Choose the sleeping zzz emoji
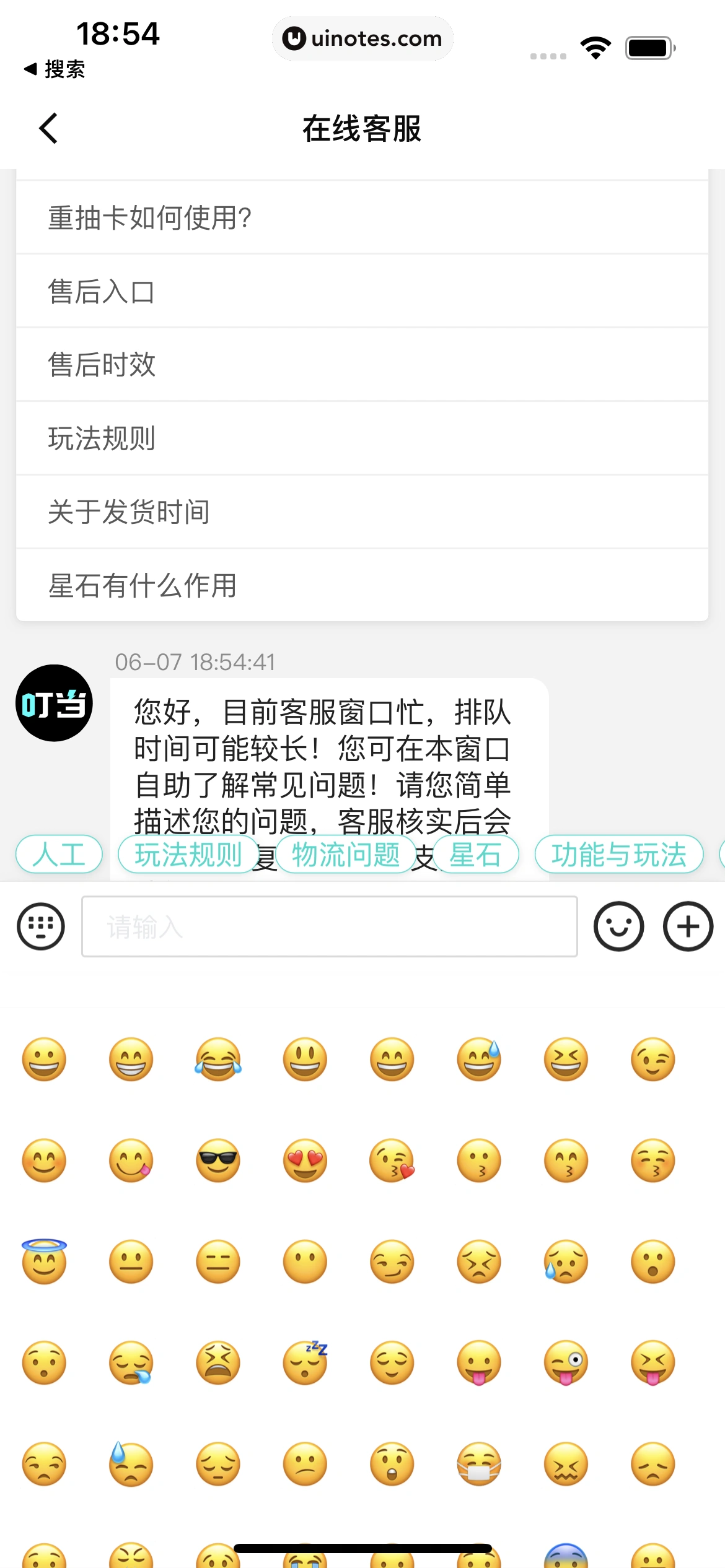 pos(305,1362)
